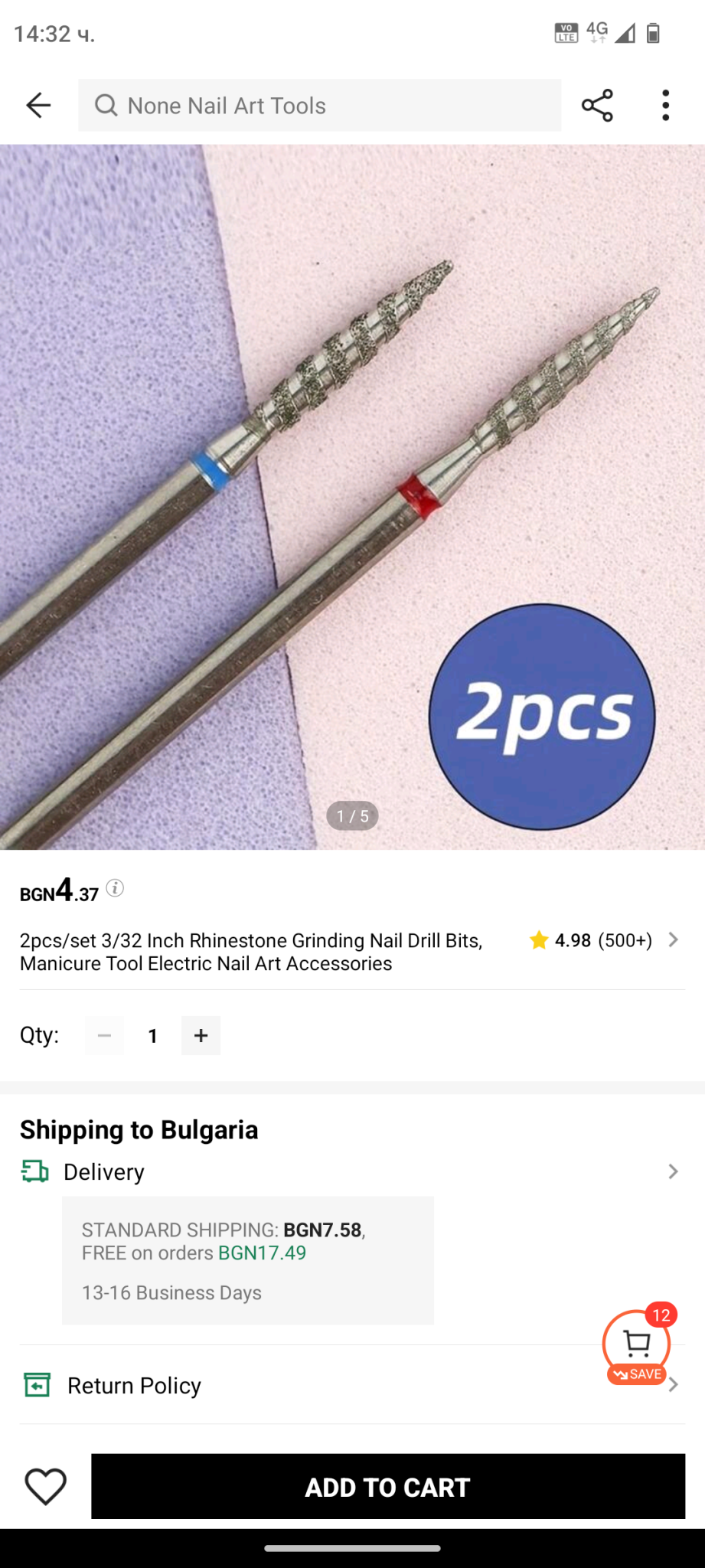Open the floating cart with 12 items
Viewport: 705px width, 1568px height.
pos(637,1344)
